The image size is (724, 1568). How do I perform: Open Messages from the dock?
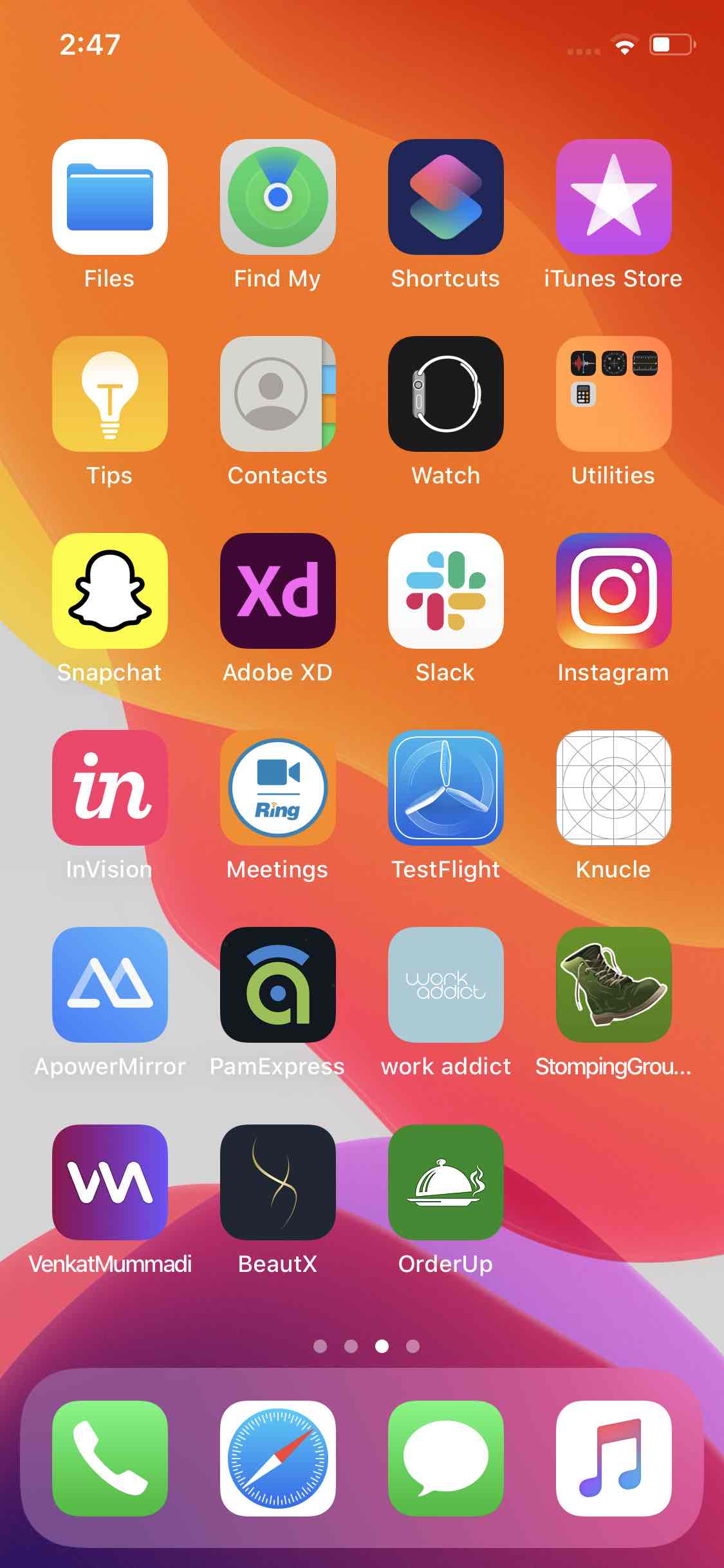(445, 1459)
